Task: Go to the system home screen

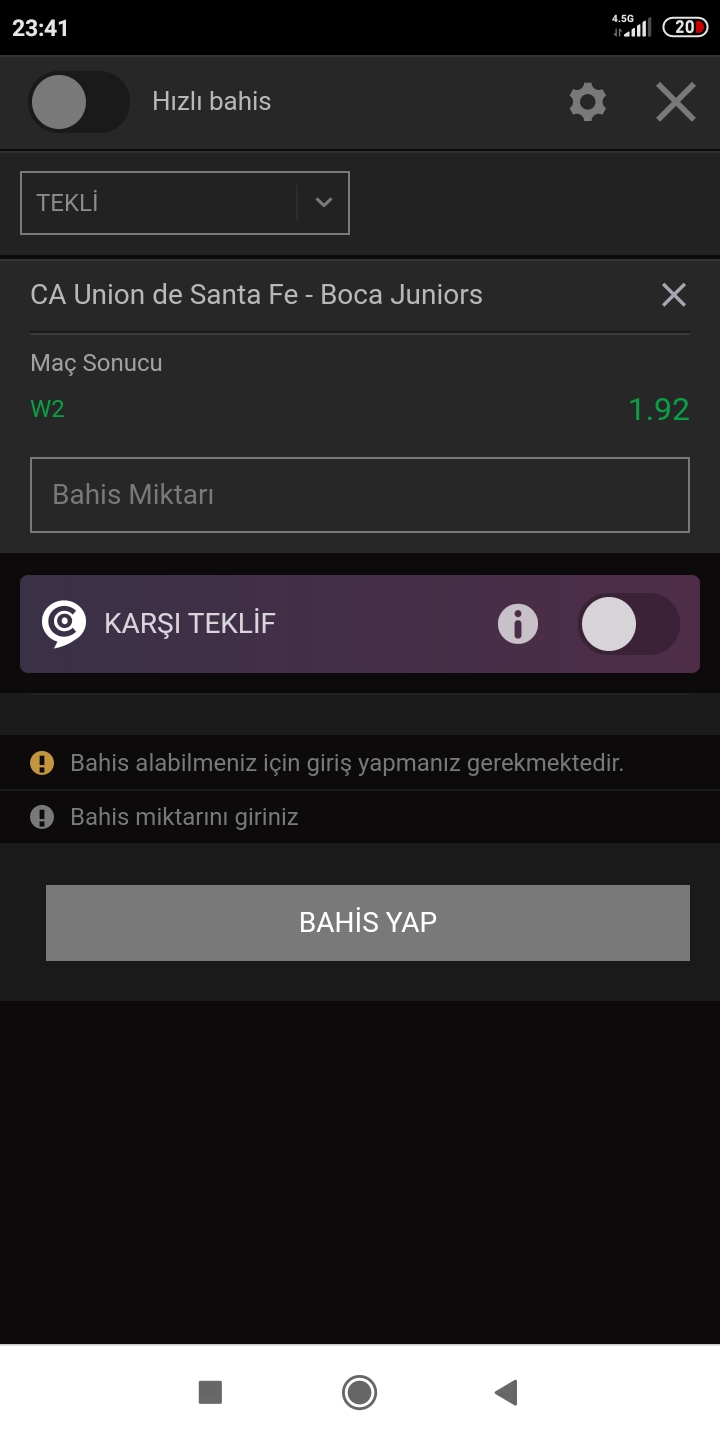Action: pos(359,1392)
